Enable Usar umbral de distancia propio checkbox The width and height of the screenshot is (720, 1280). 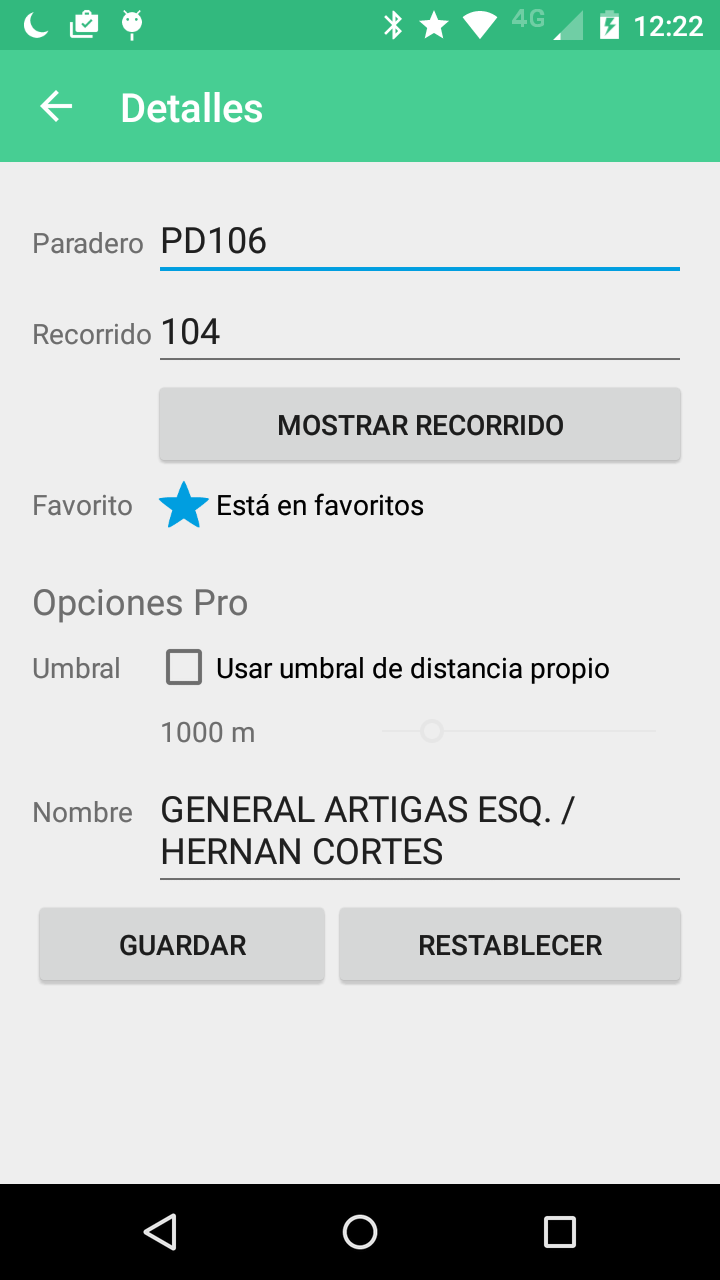click(184, 667)
